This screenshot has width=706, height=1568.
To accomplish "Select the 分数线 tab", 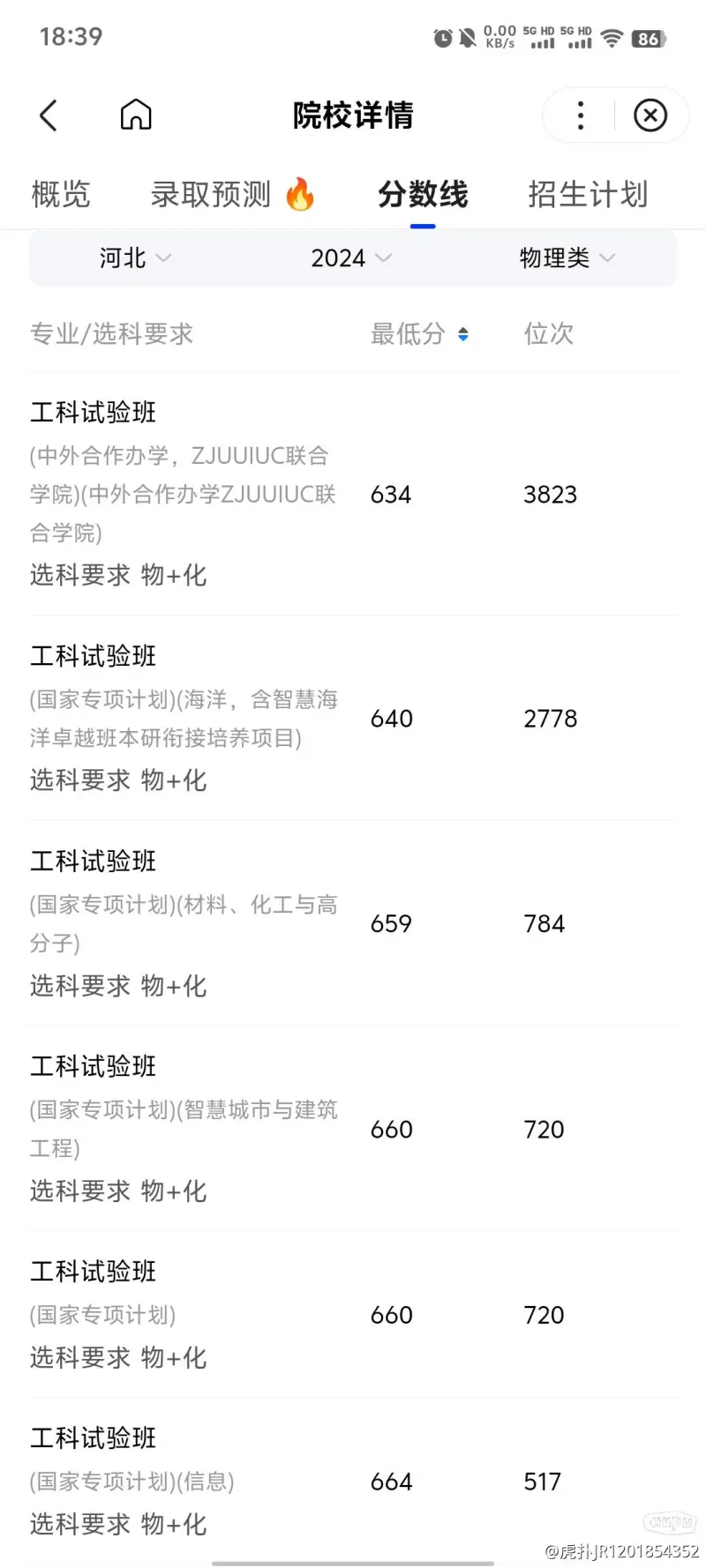I will (x=423, y=194).
